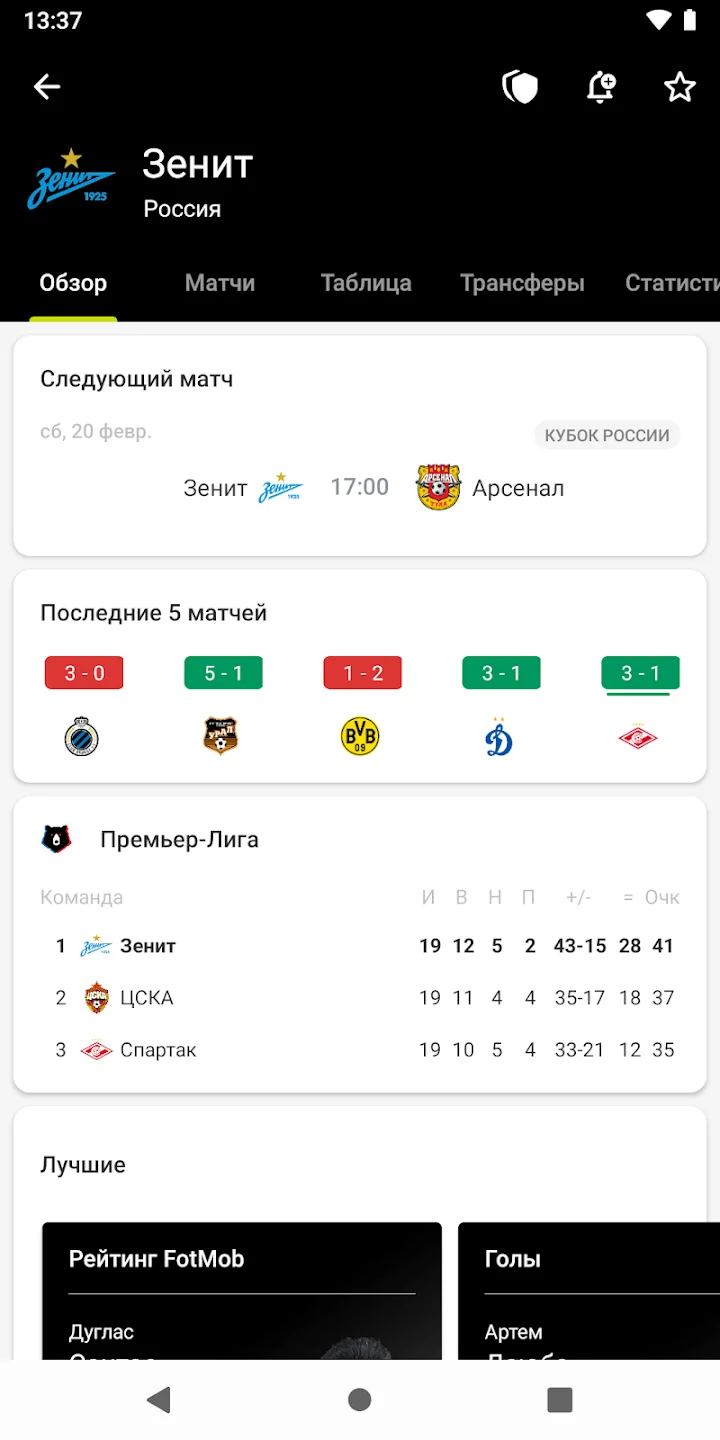Tap the system home button

[360, 1399]
